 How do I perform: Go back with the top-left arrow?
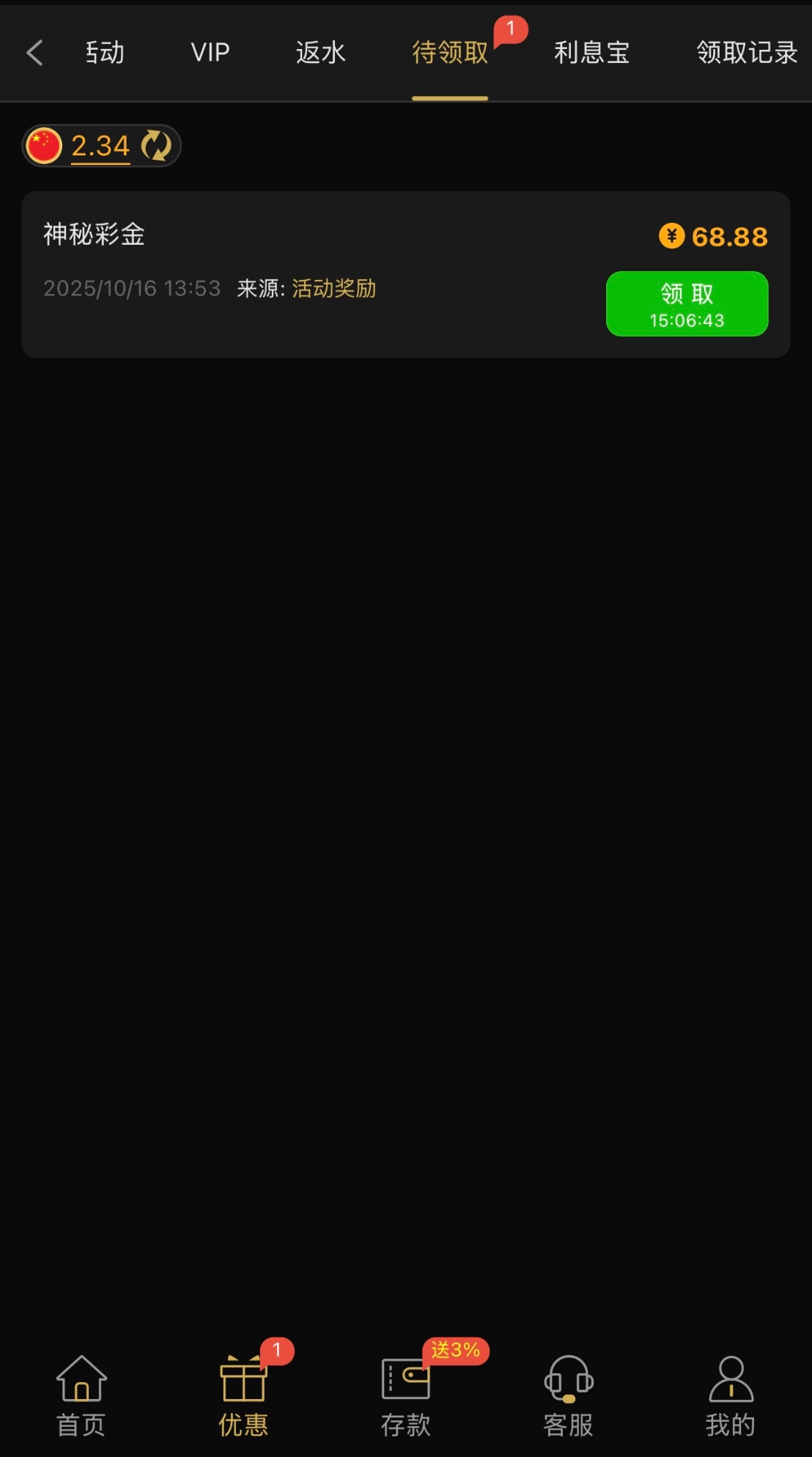click(x=34, y=53)
